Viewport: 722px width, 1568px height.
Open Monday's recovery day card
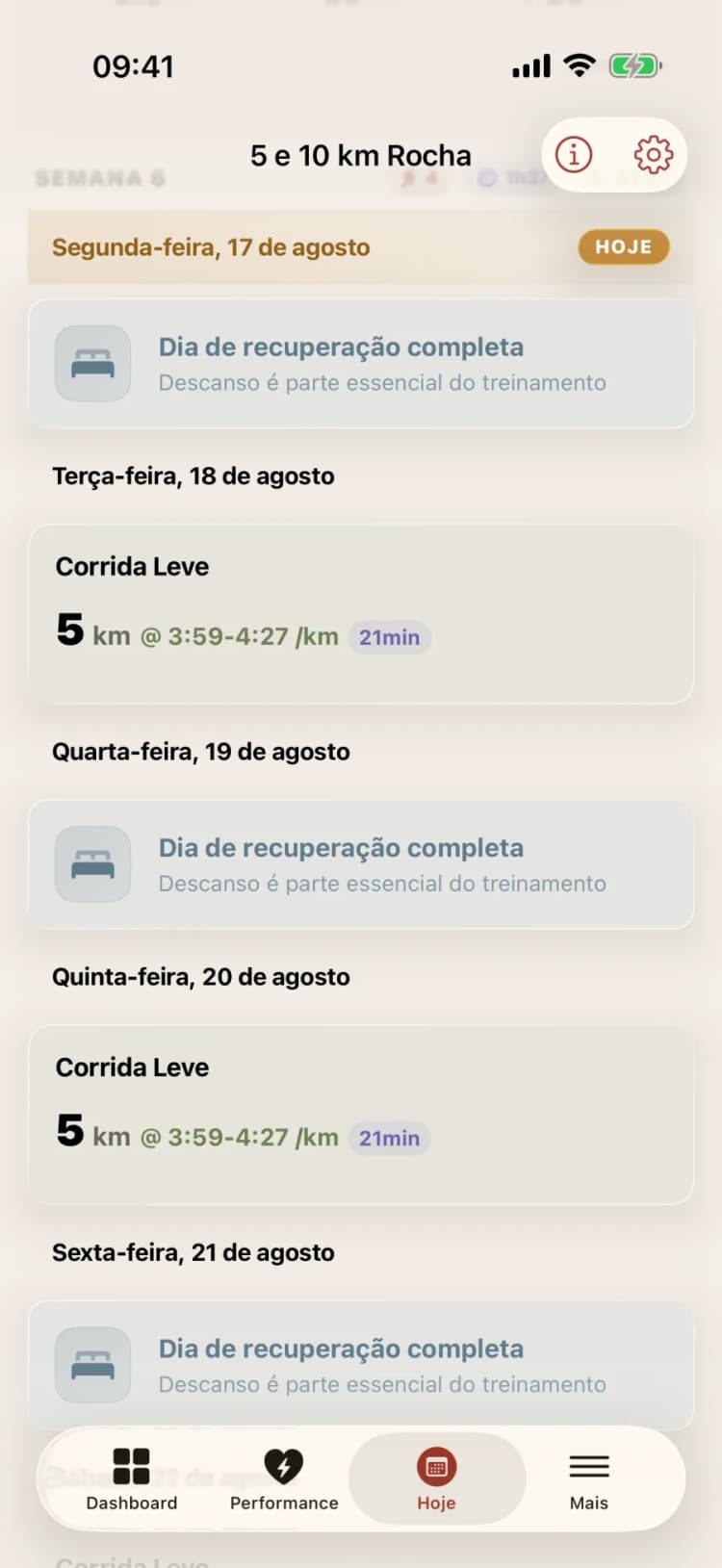pos(361,363)
